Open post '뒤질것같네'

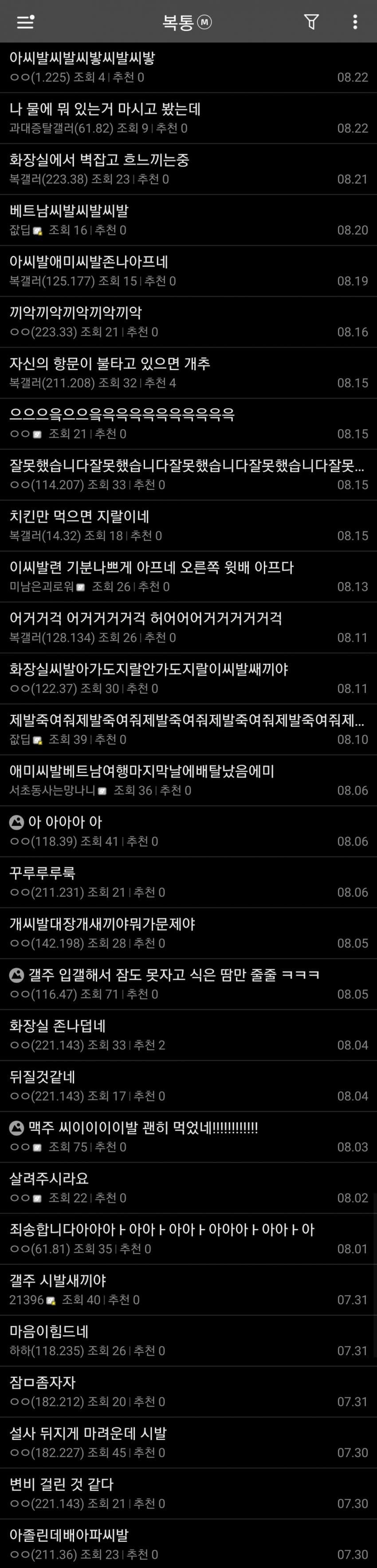43,1077
